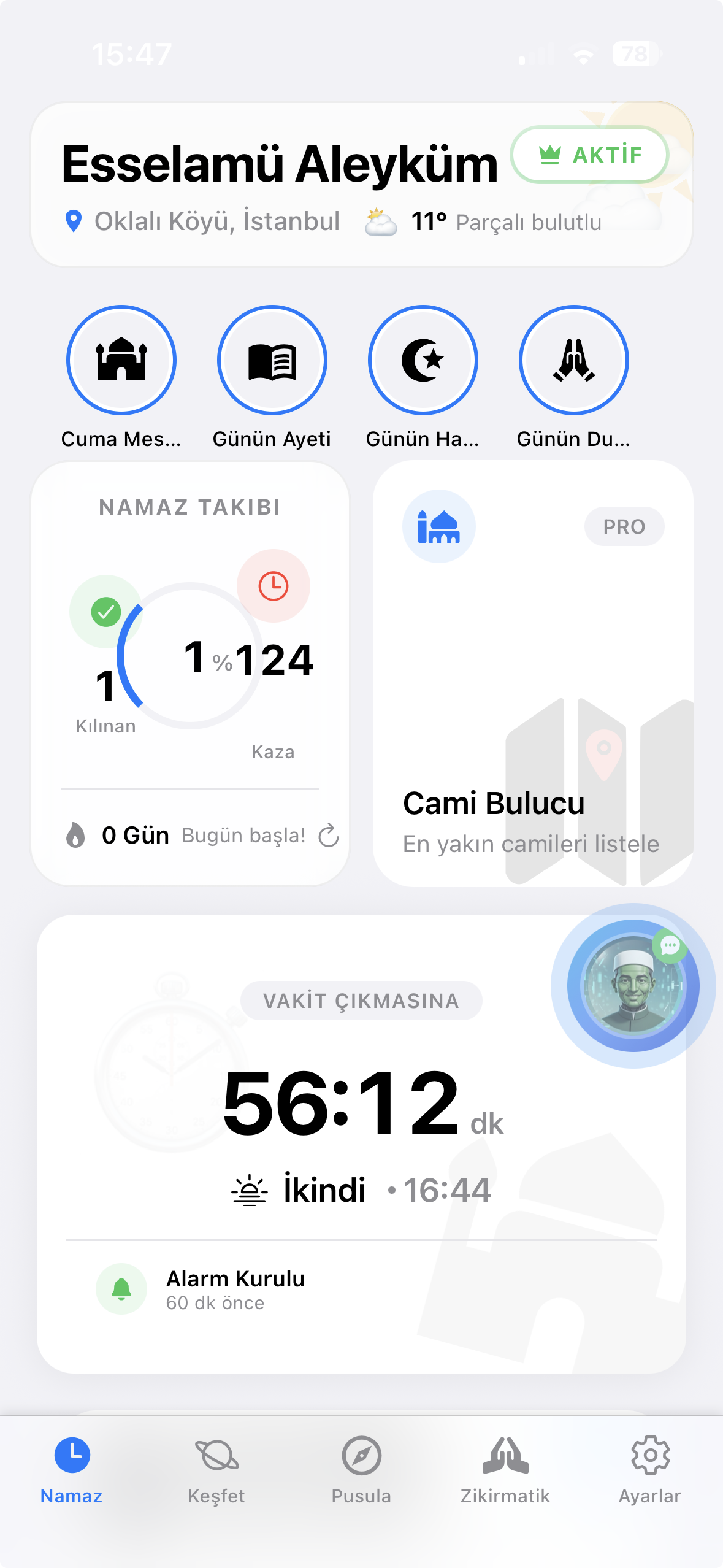Tap the streak refresh icon
723x1568 pixels.
[329, 836]
